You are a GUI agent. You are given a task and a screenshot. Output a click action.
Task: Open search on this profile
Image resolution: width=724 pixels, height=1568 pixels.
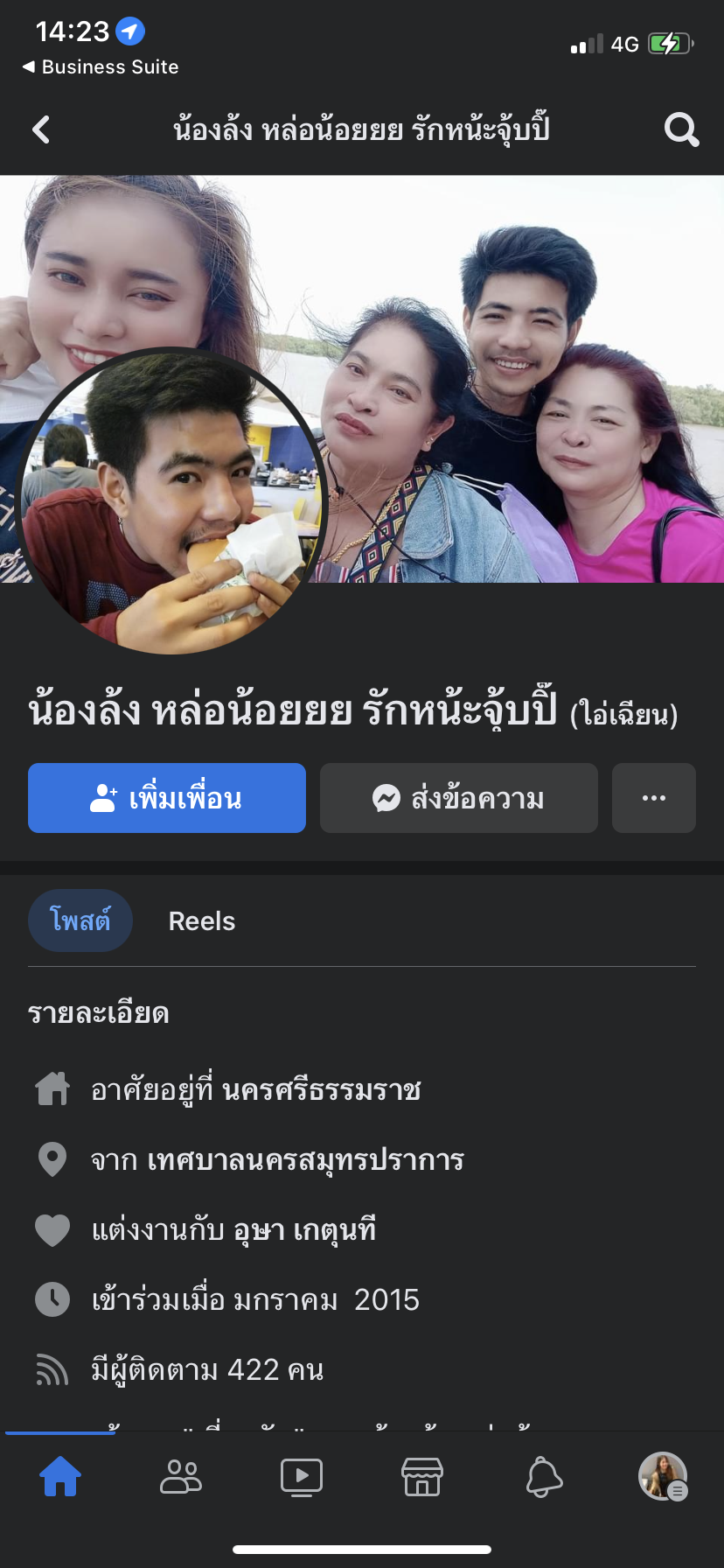click(x=681, y=130)
